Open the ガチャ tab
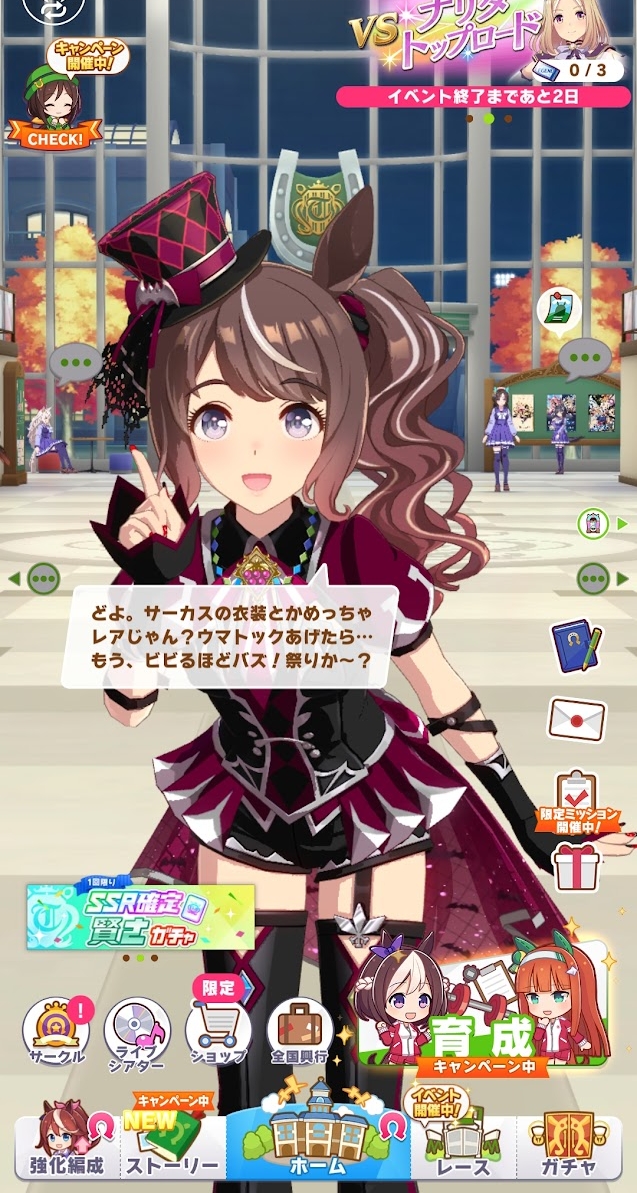The image size is (637, 1193). pyautogui.click(x=569, y=1145)
